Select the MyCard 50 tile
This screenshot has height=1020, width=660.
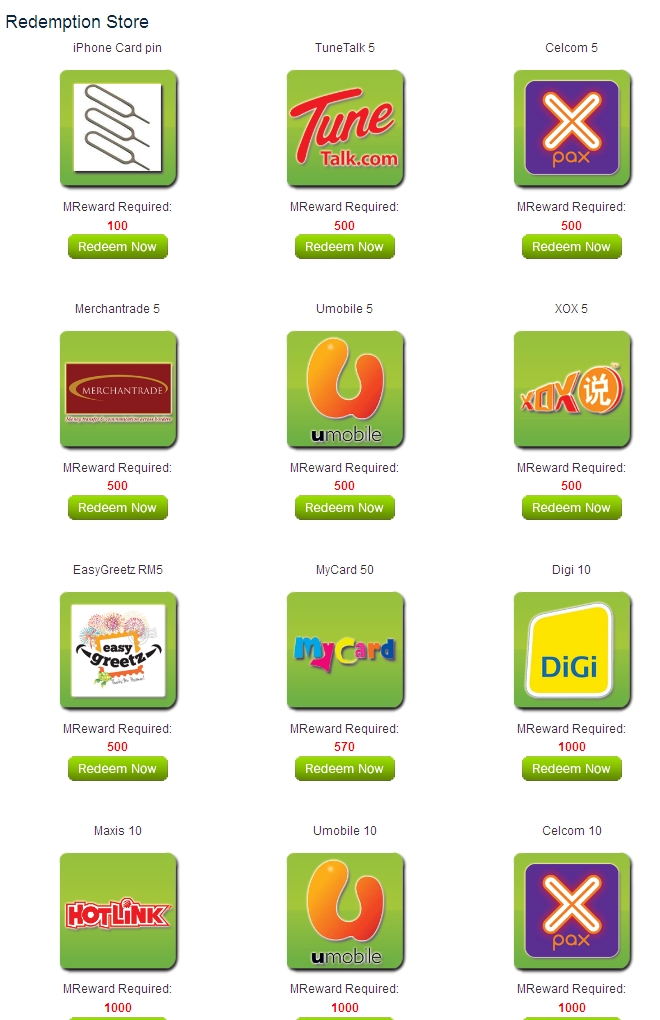345,650
